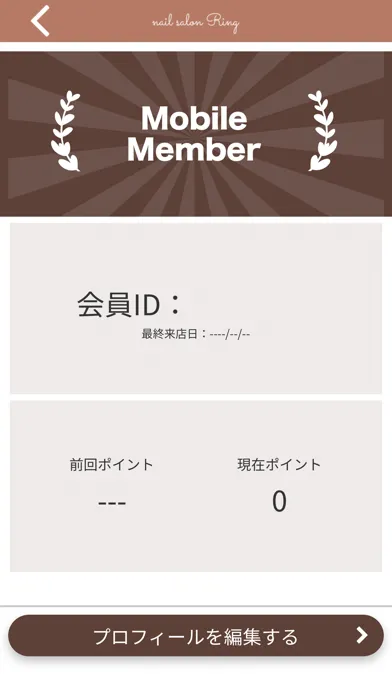The image size is (392, 696).
Task: Go back using the top-left arrow
Action: (40, 21)
